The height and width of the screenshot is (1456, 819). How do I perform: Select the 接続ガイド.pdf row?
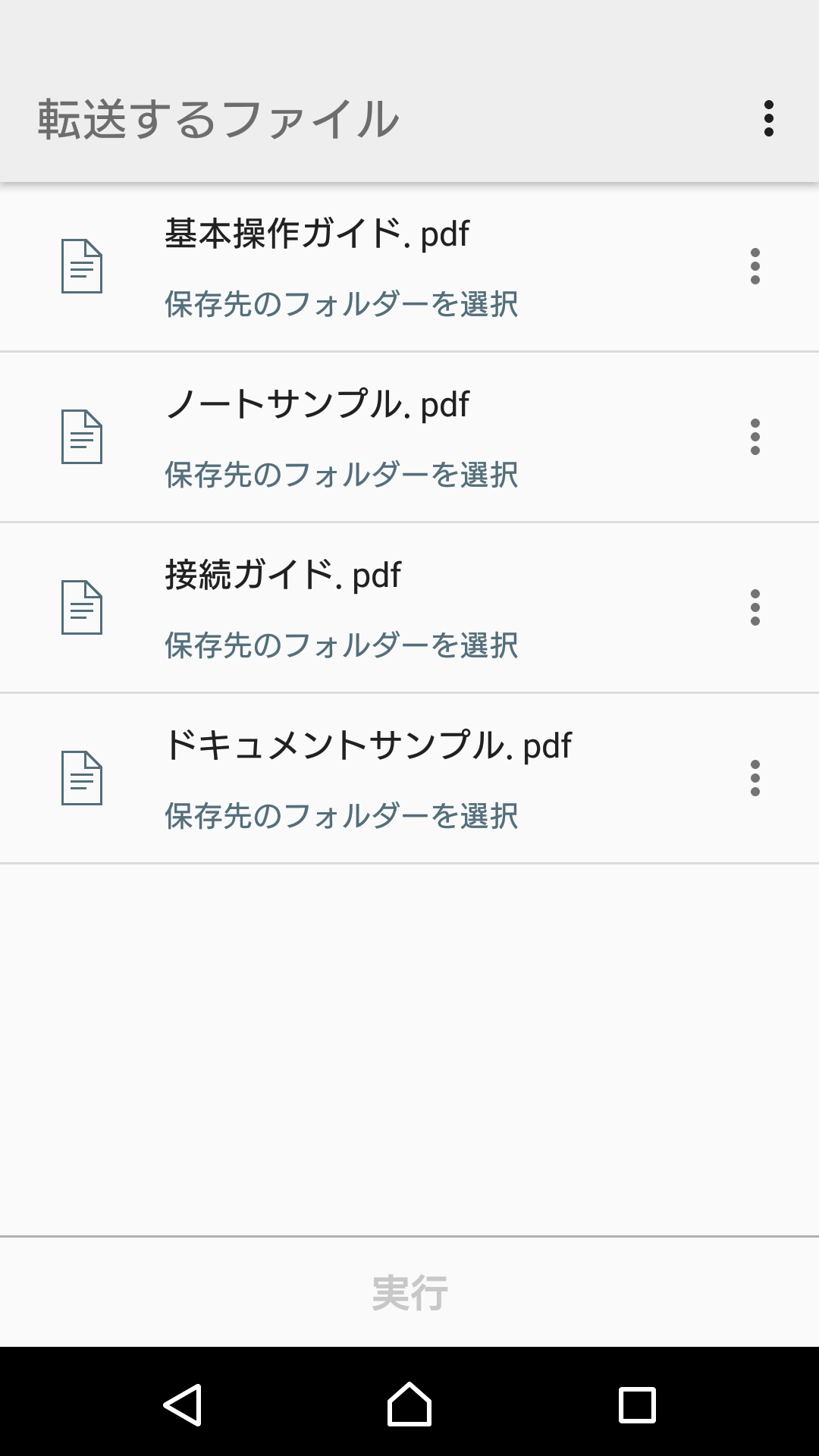409,607
